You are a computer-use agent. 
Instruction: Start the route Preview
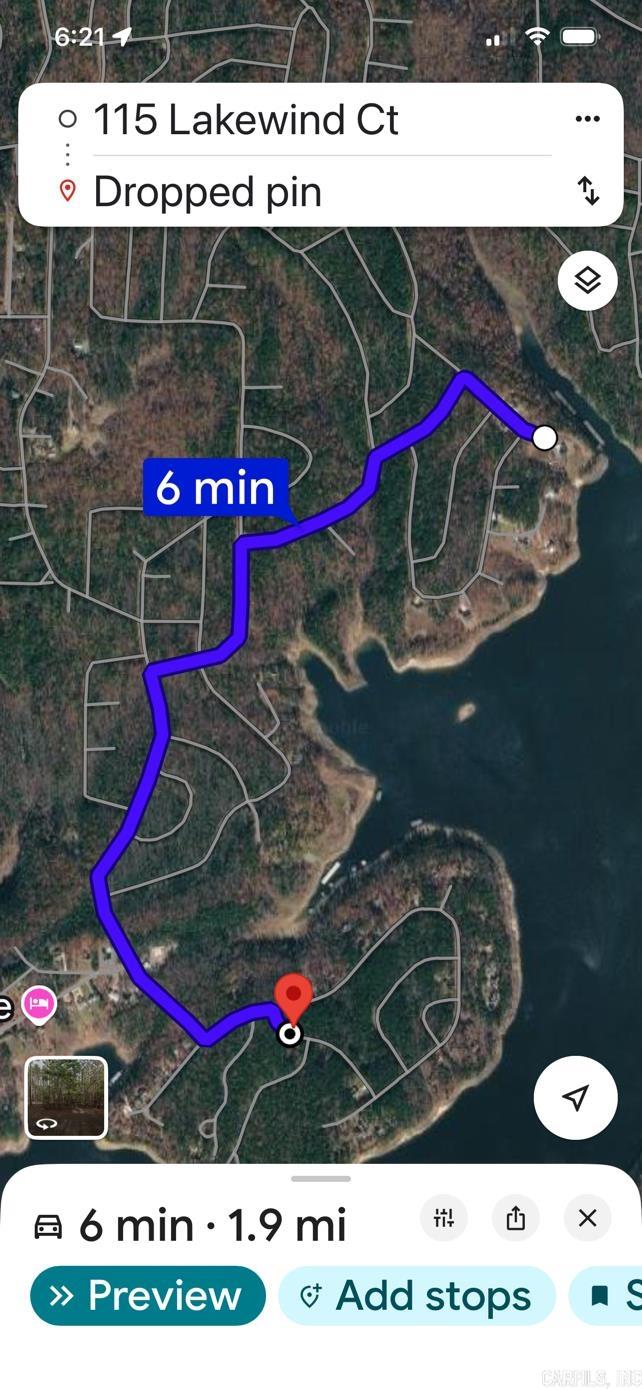(148, 1295)
